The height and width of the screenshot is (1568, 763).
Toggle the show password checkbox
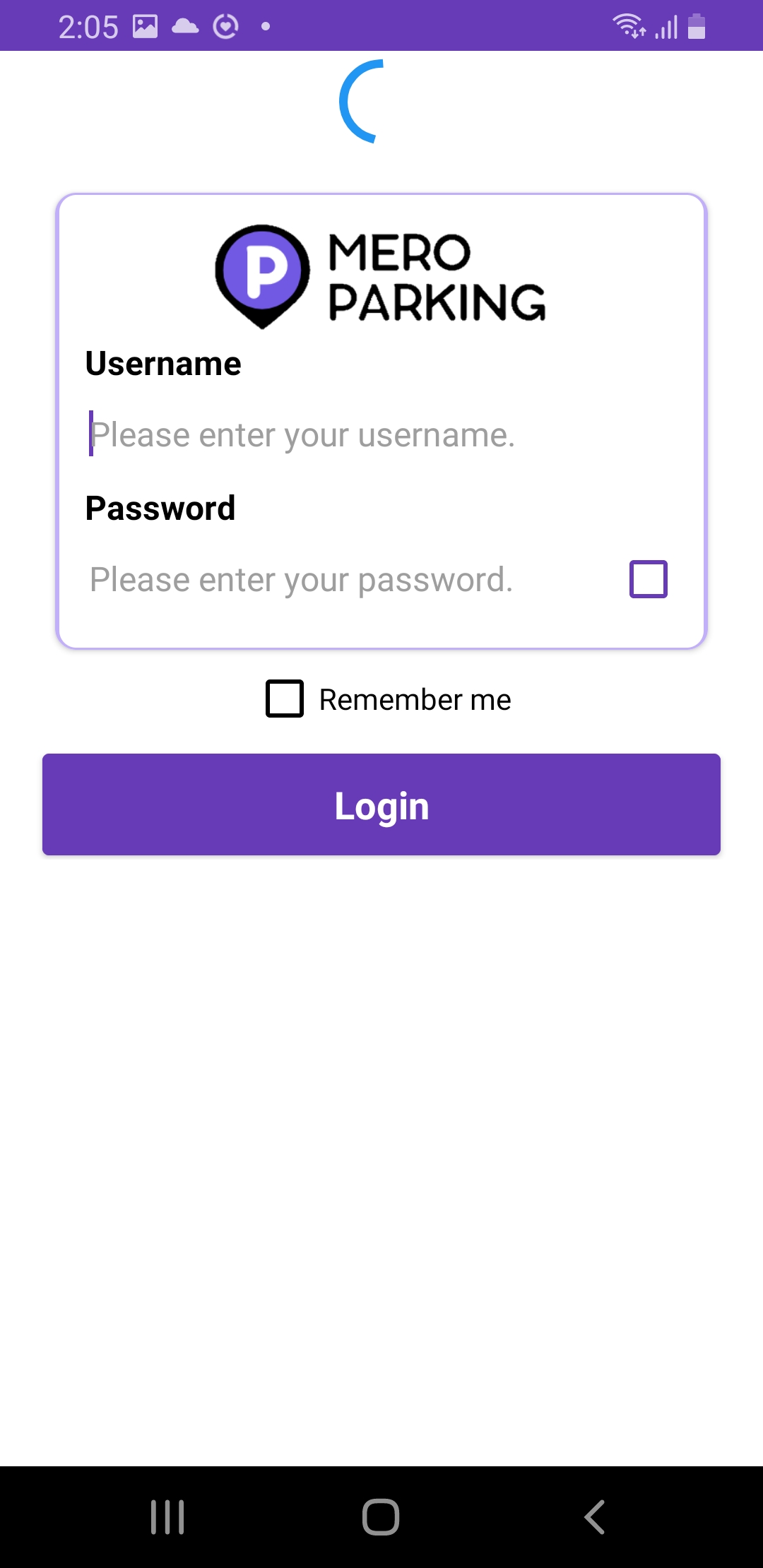(x=648, y=579)
